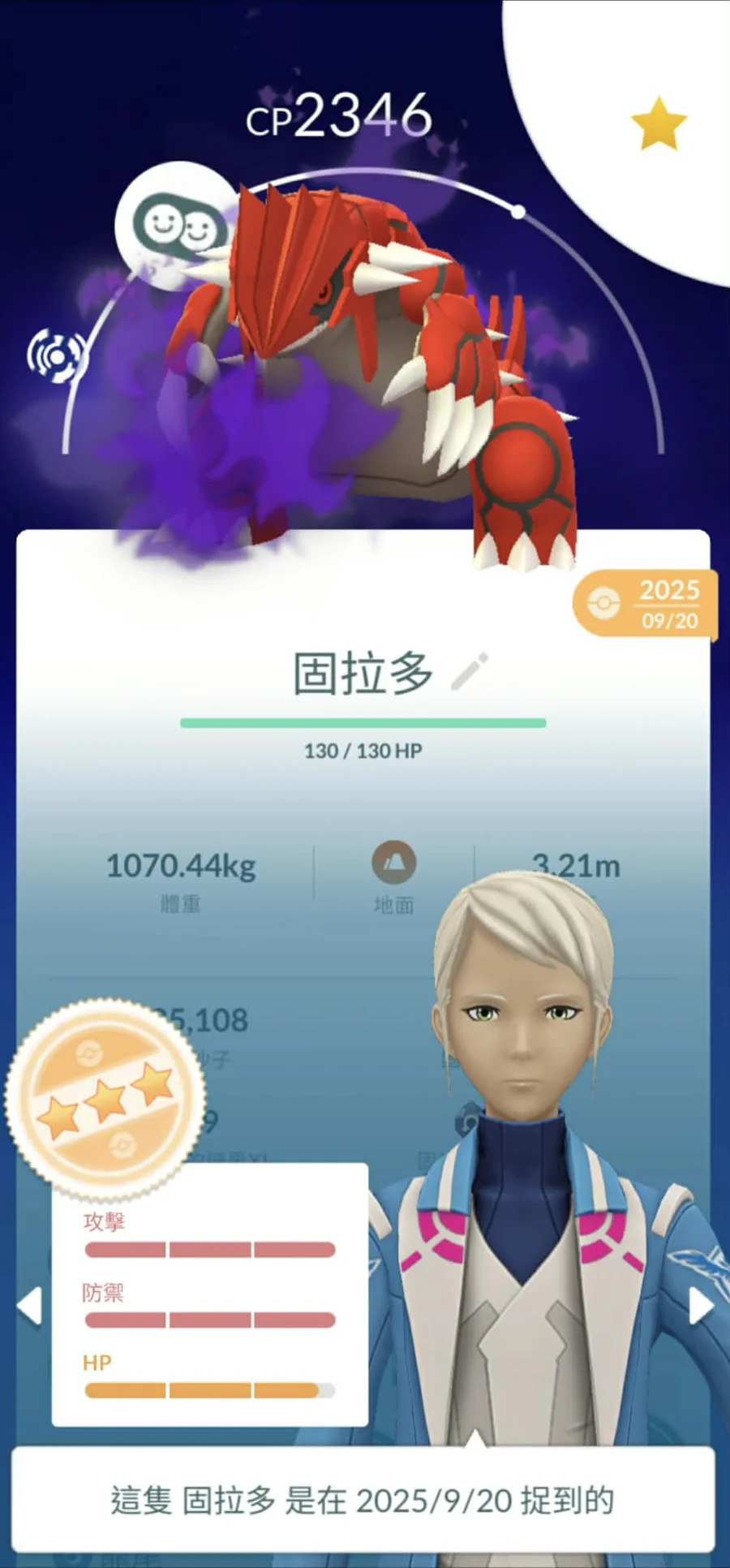Edit the nickname 固拉多 with the pencil
Screen dimensions: 730x1568
[x=470, y=671]
